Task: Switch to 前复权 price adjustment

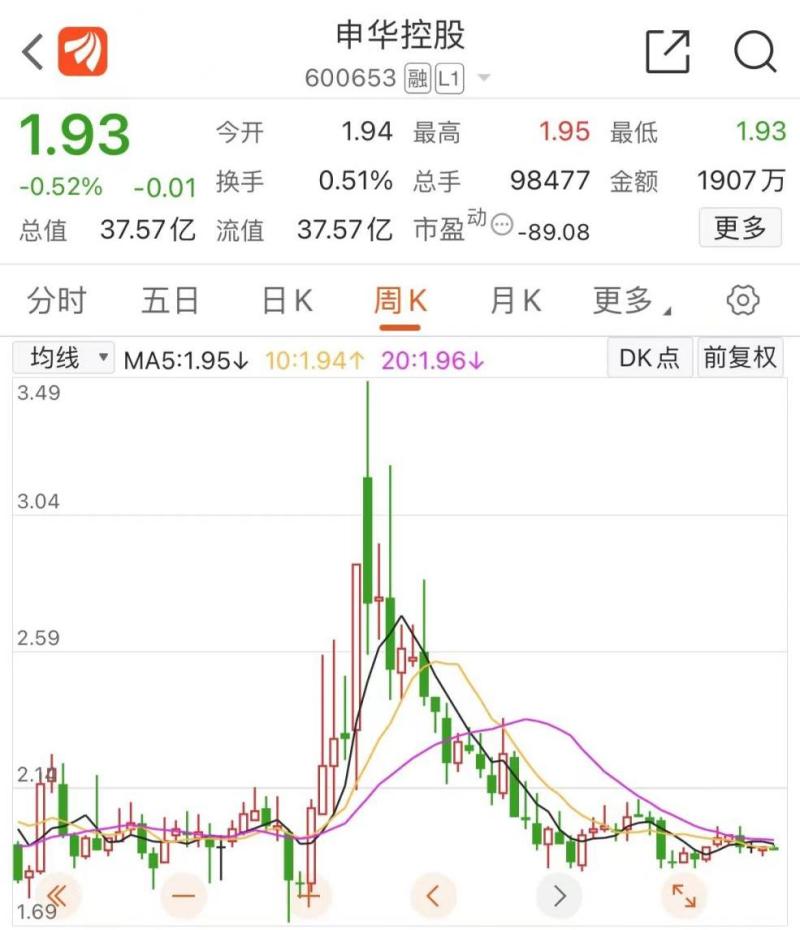Action: click(x=740, y=357)
